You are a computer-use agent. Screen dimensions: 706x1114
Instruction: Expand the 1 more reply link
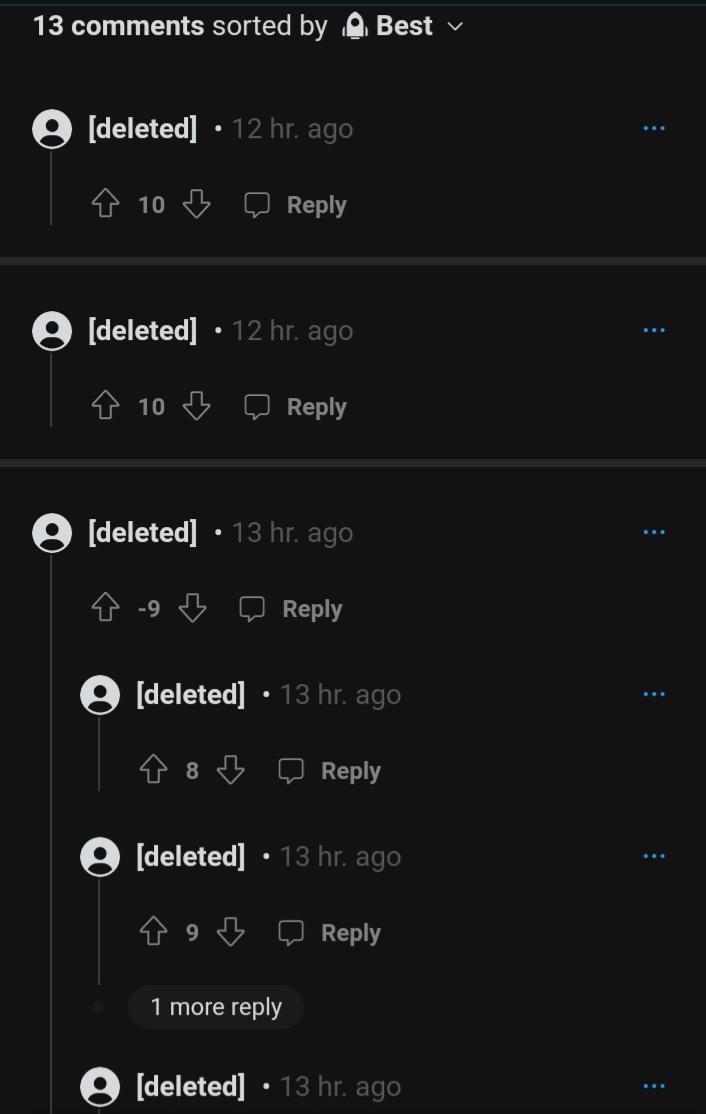216,1007
